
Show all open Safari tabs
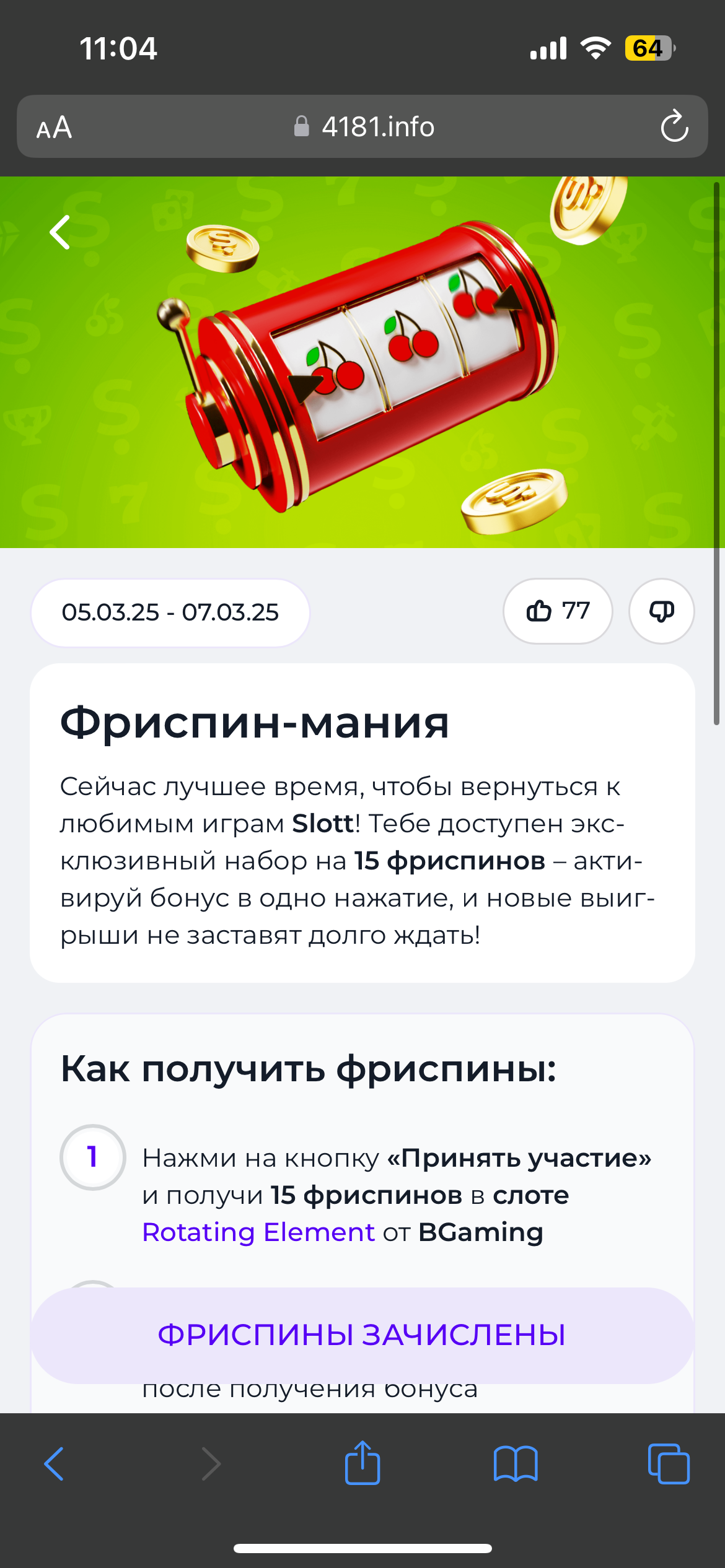[668, 1464]
